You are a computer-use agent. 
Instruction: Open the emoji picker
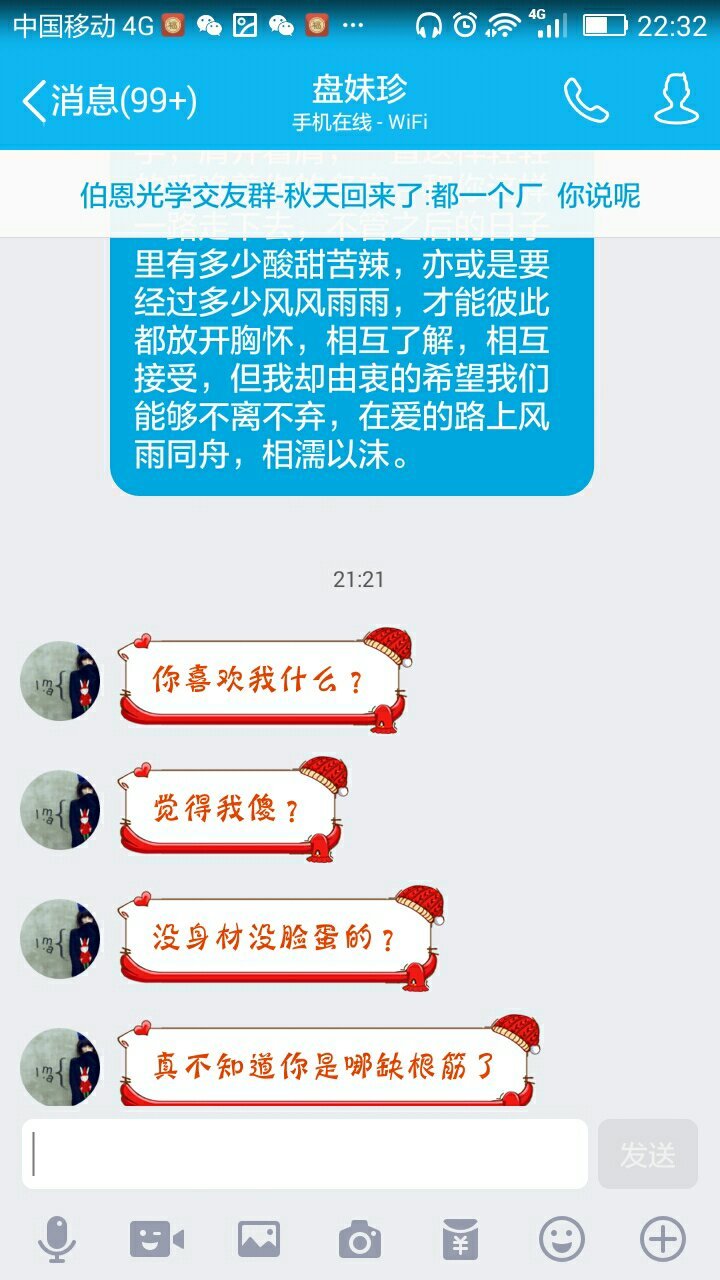561,1240
